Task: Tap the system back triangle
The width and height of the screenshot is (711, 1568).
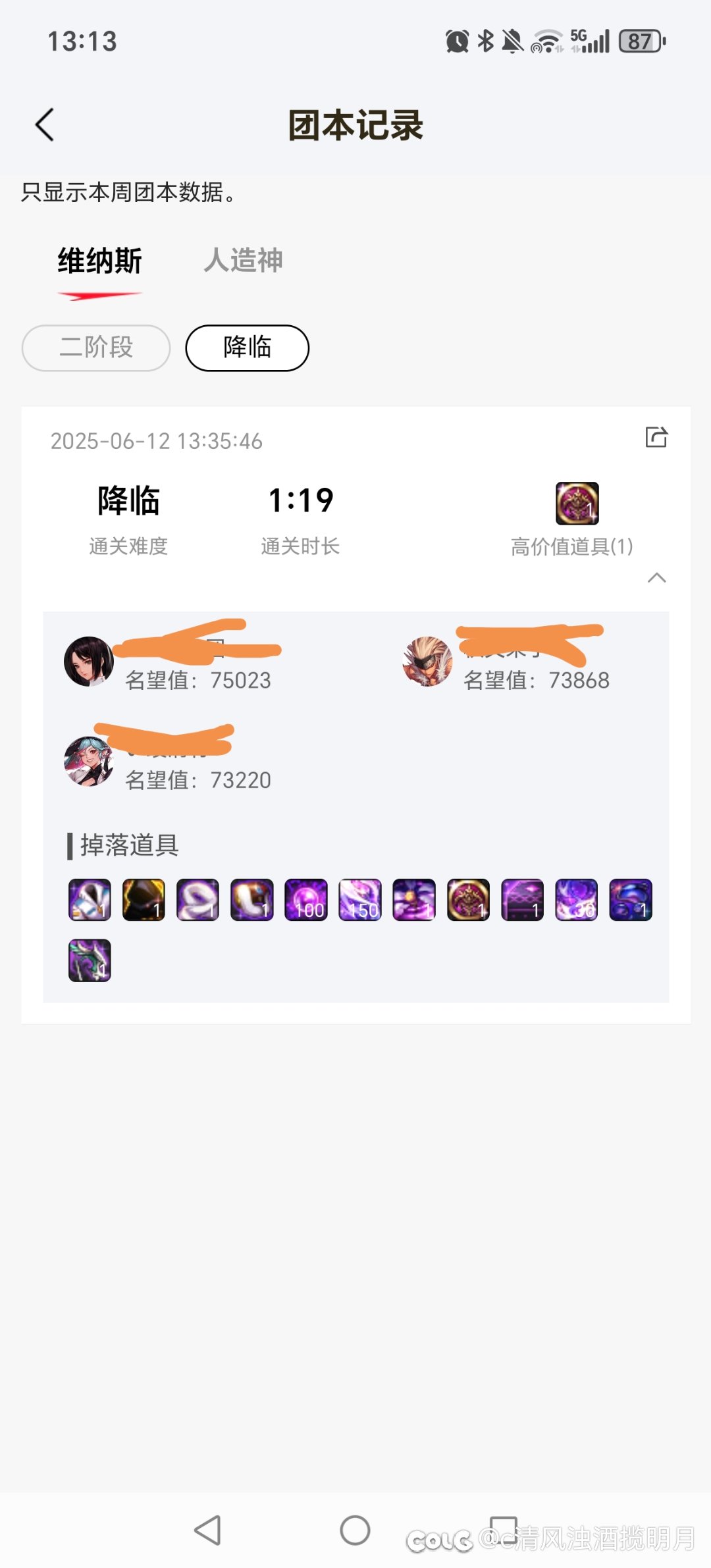Action: (x=208, y=1530)
